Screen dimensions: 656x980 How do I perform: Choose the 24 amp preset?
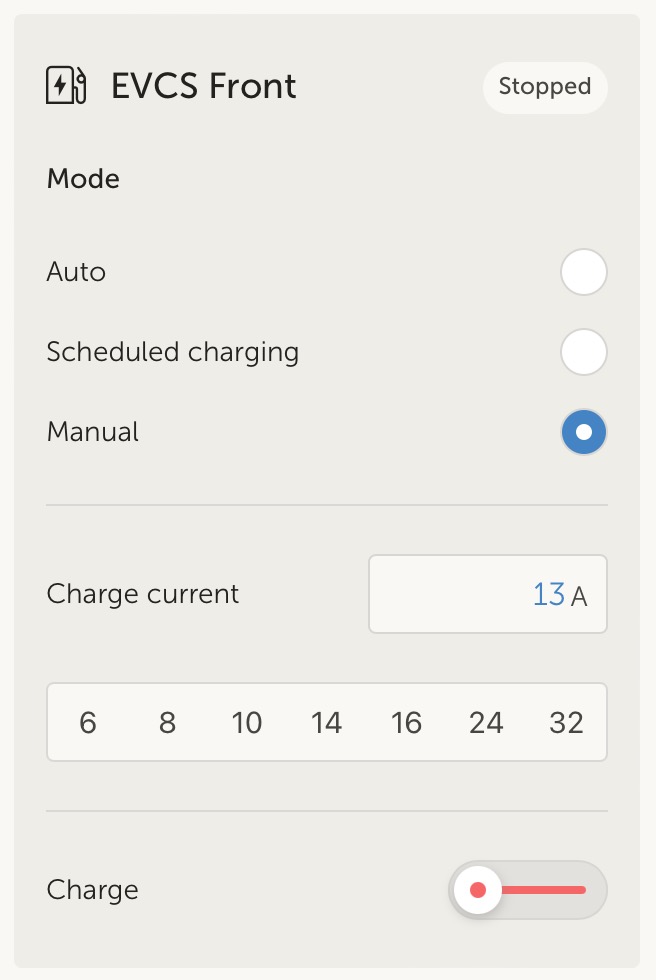click(486, 722)
